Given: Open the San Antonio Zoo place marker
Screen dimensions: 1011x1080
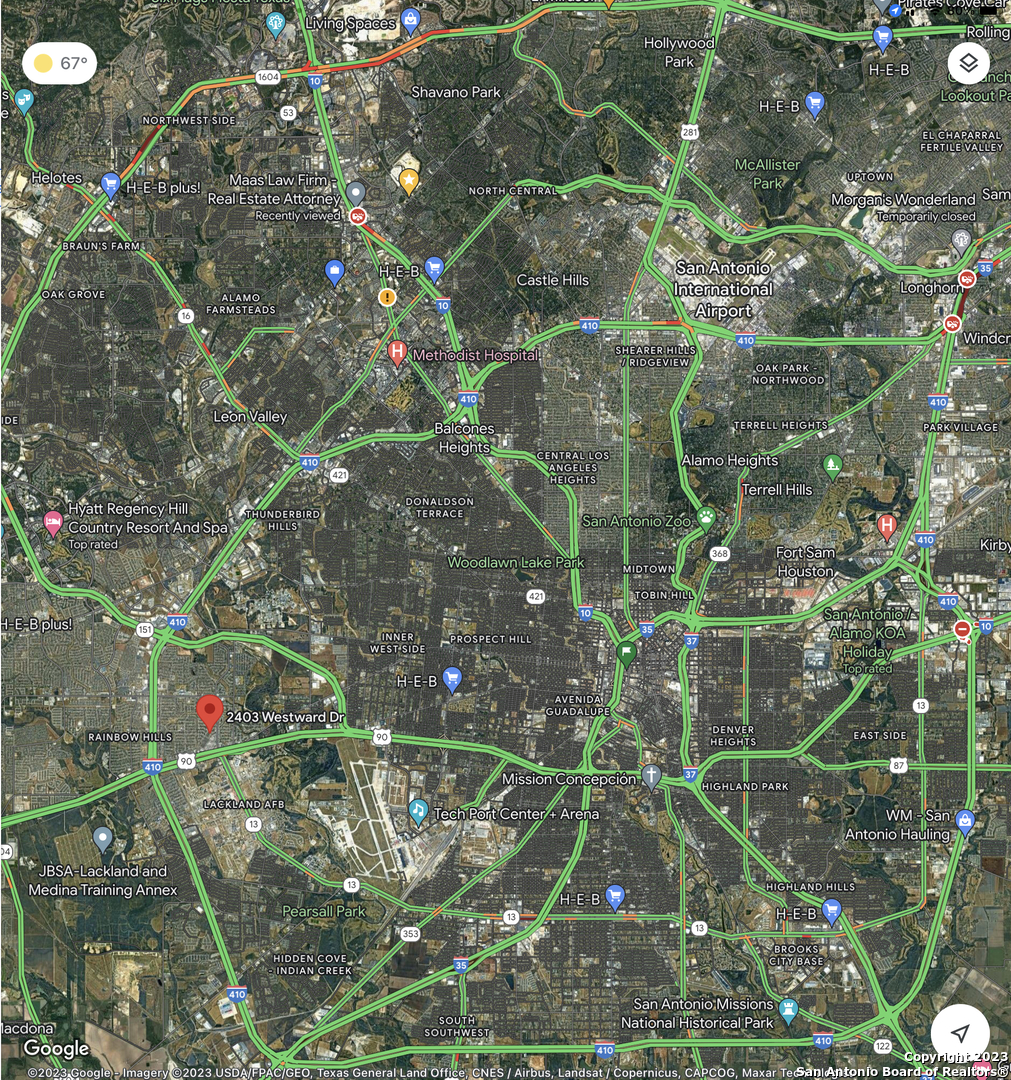Looking at the screenshot, I should (x=706, y=518).
